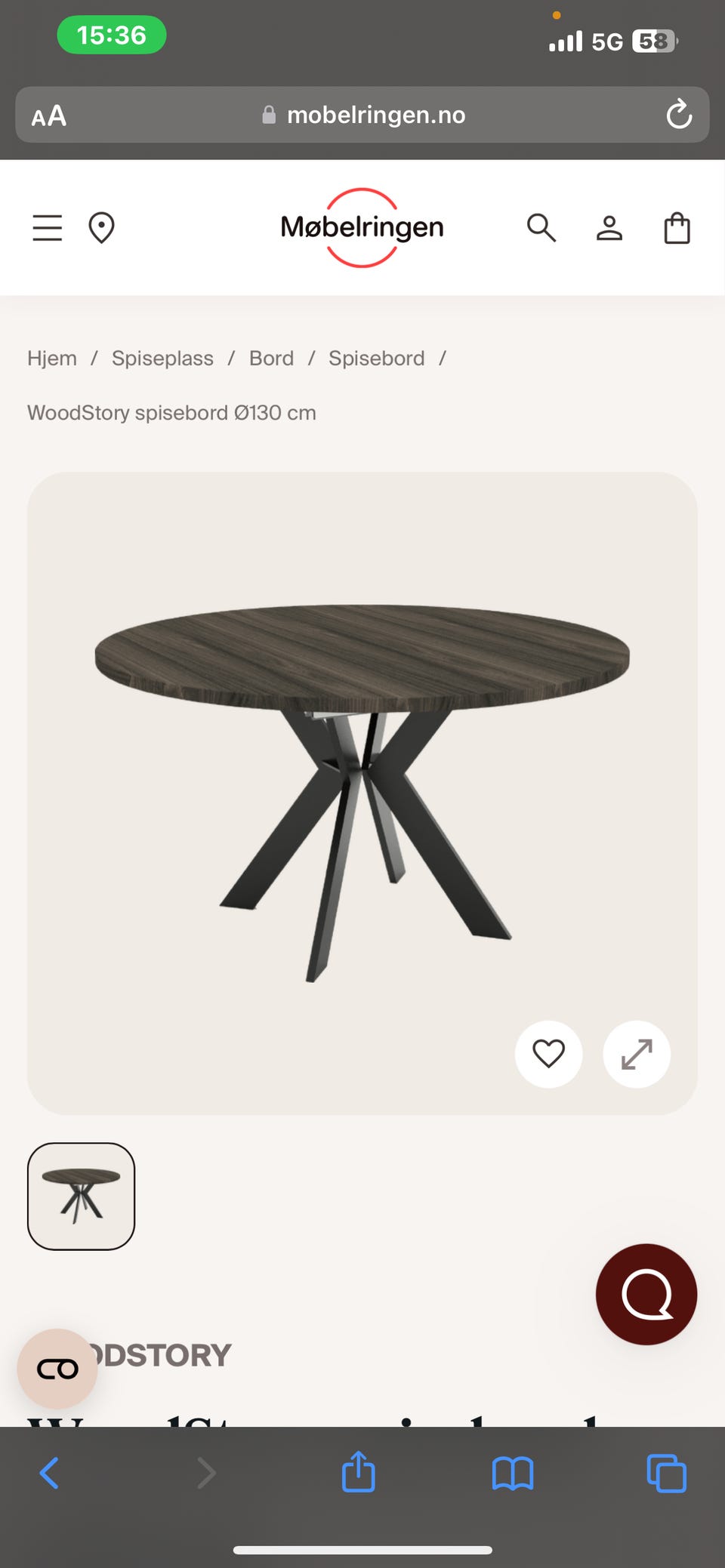
Task: Open the browser bookmarks
Action: point(513,1472)
